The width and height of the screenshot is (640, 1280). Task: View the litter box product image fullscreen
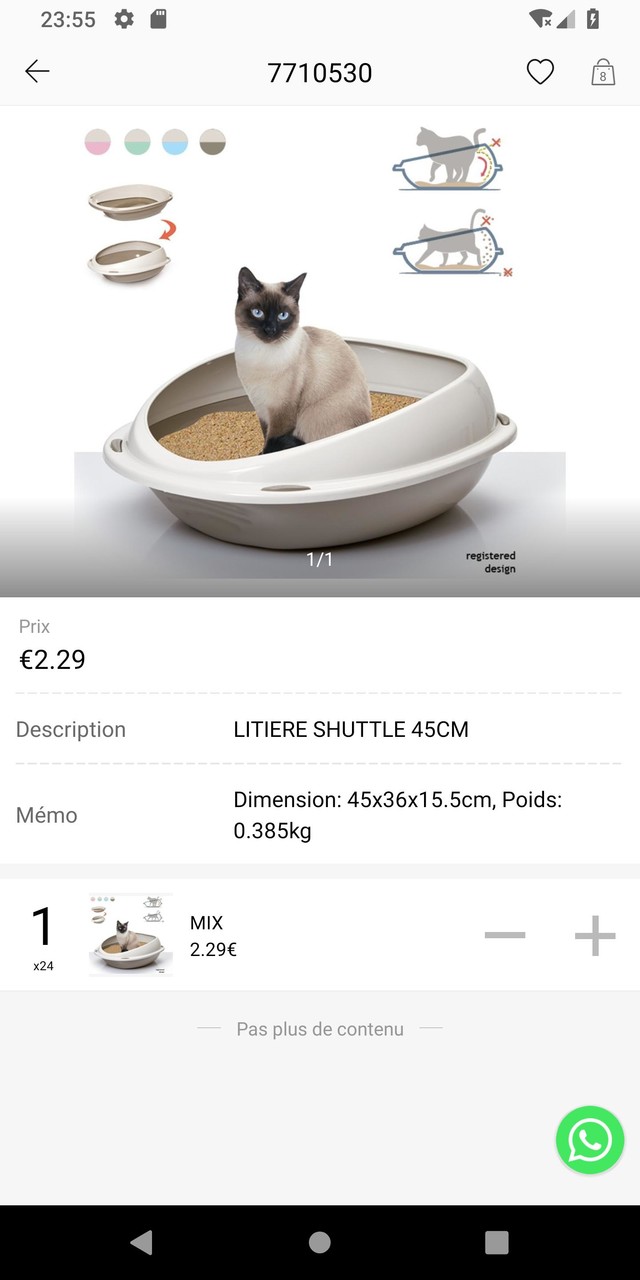tap(320, 350)
